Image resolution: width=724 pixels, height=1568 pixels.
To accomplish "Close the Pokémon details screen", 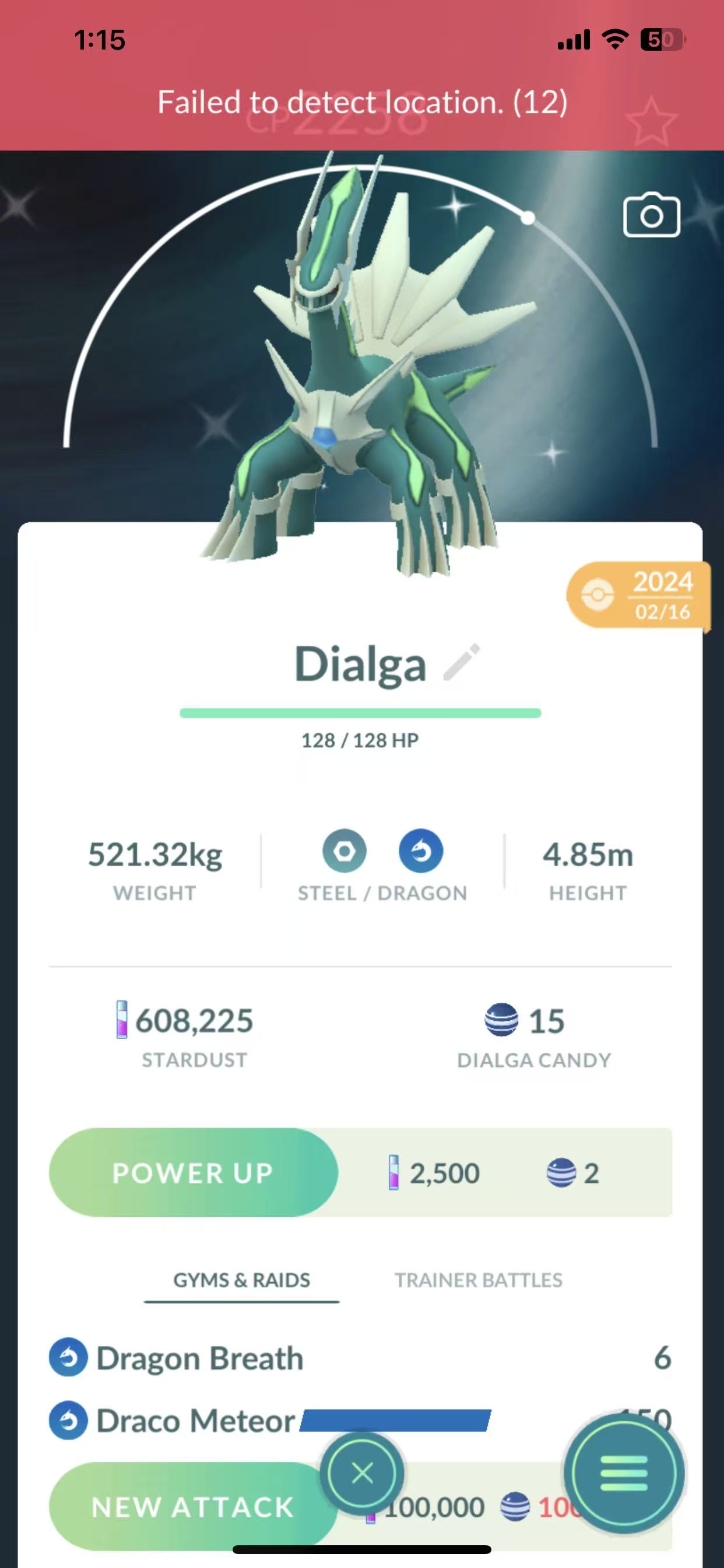I will pos(363,1473).
